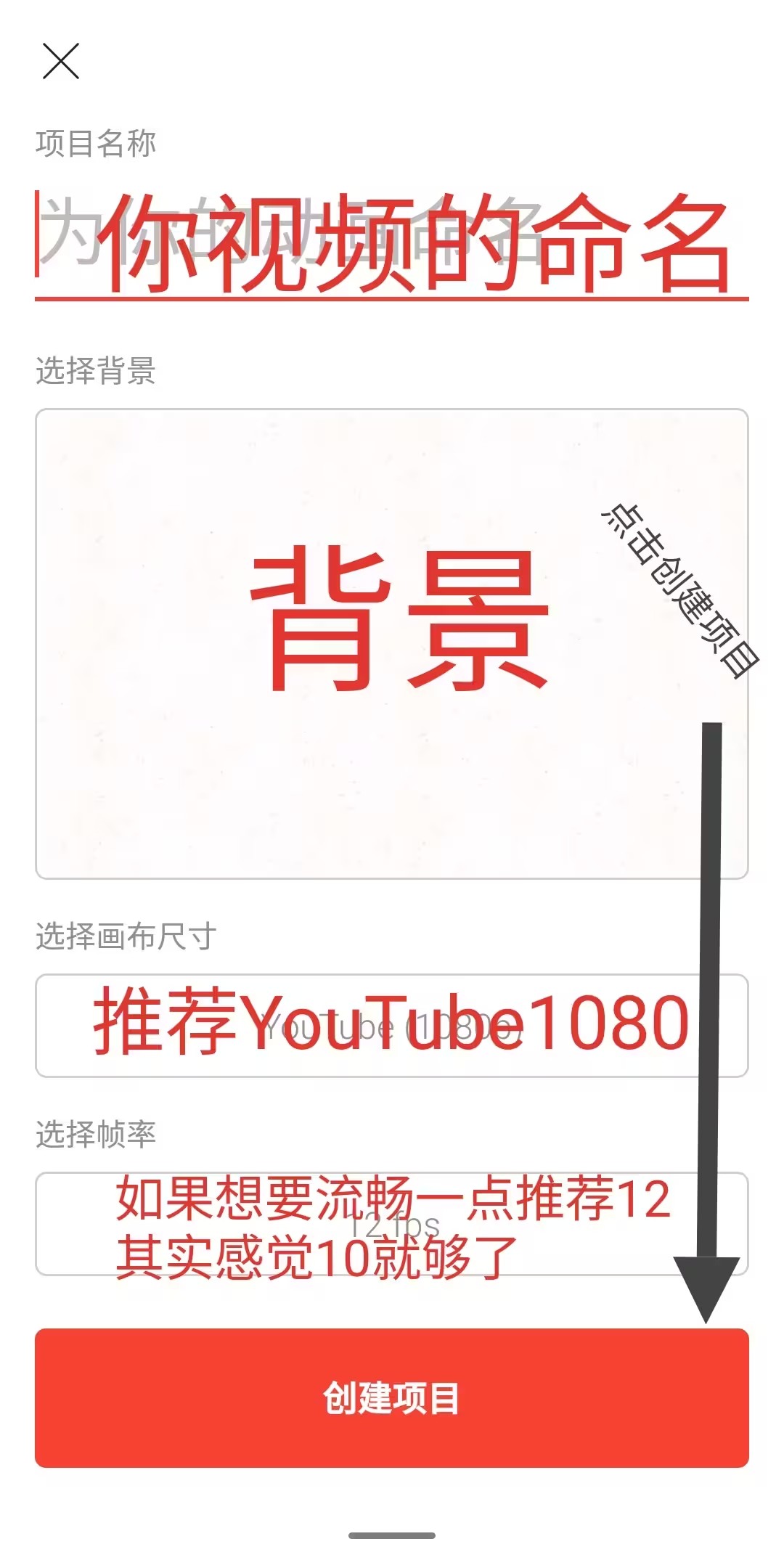This screenshot has height=1568, width=784.
Task: Close the new project screen
Action: tap(61, 61)
